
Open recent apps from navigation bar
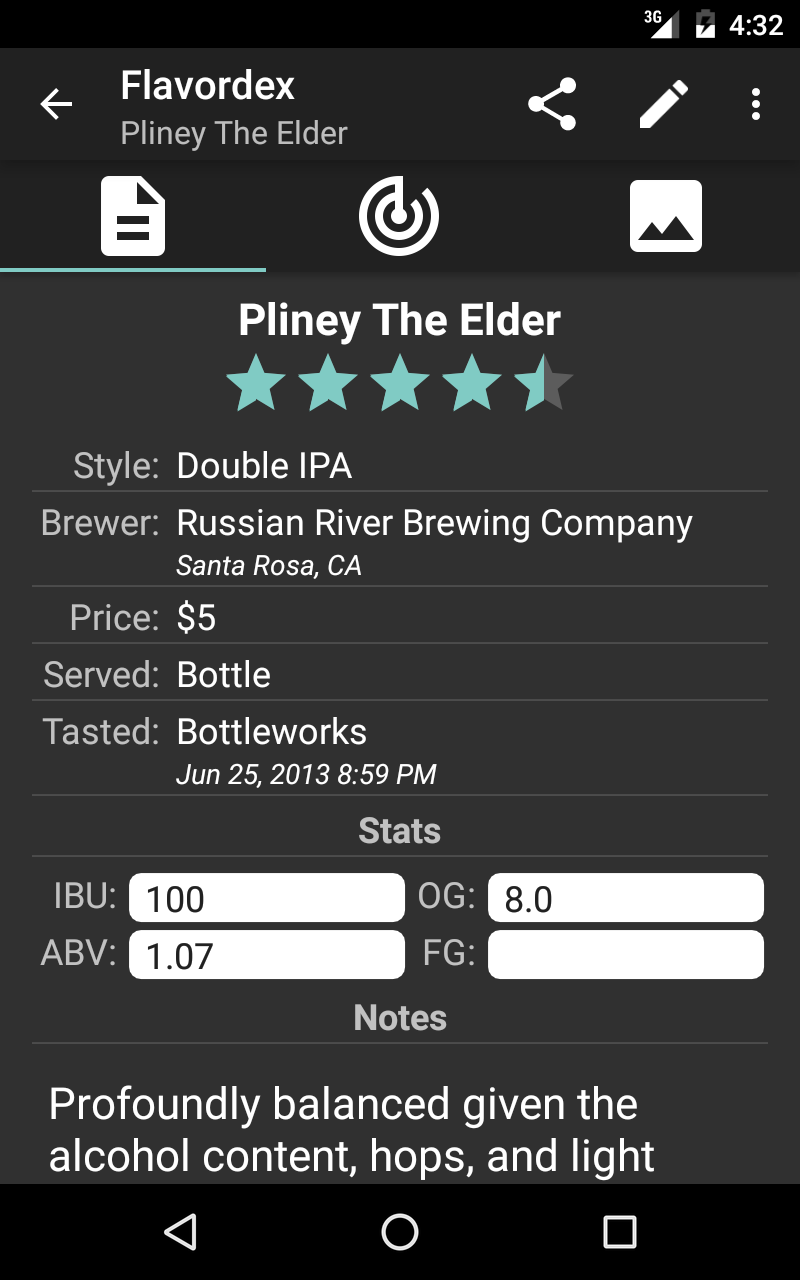tap(620, 1232)
